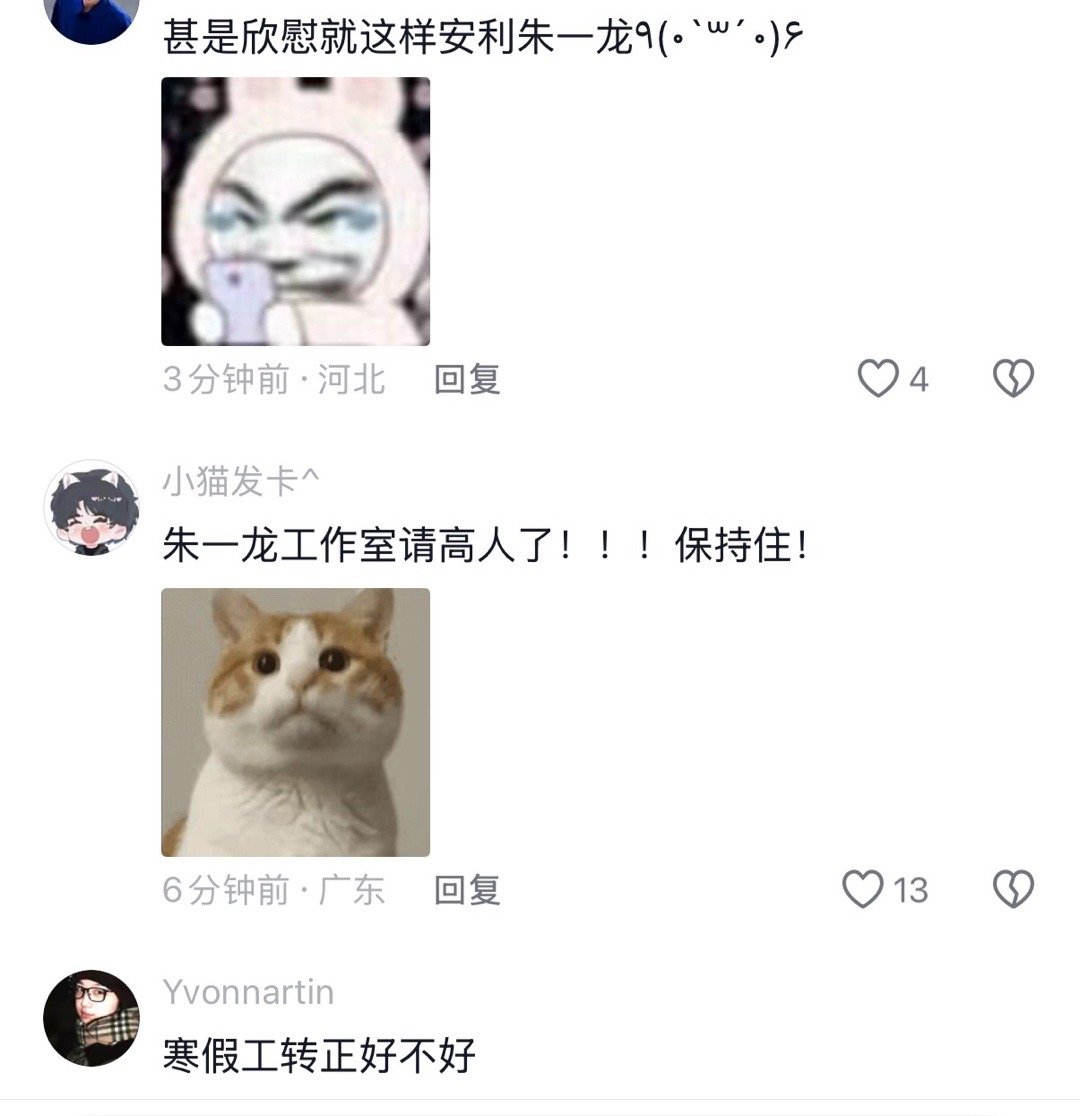
Task: Tap the broken-heart dislike icon on the first comment
Action: (1013, 378)
